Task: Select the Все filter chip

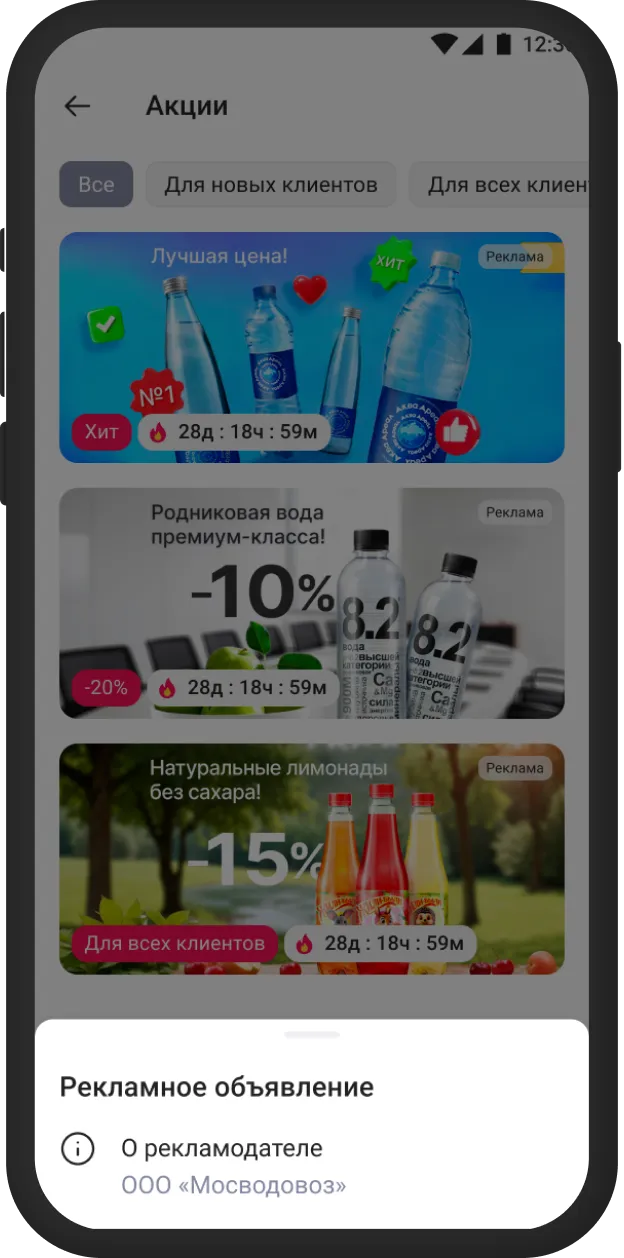Action: click(96, 185)
